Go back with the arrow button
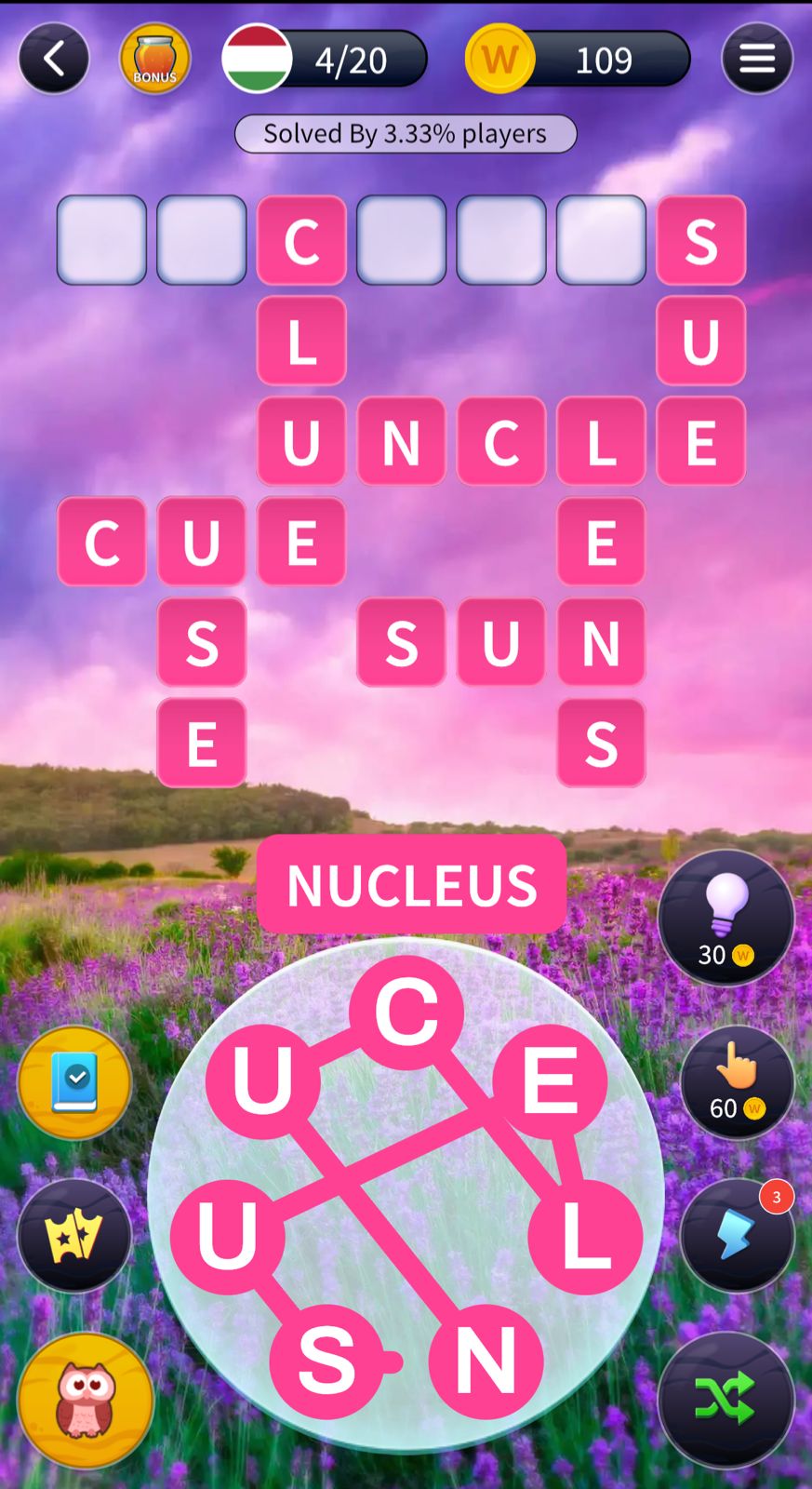The image size is (812, 1489). (54, 60)
